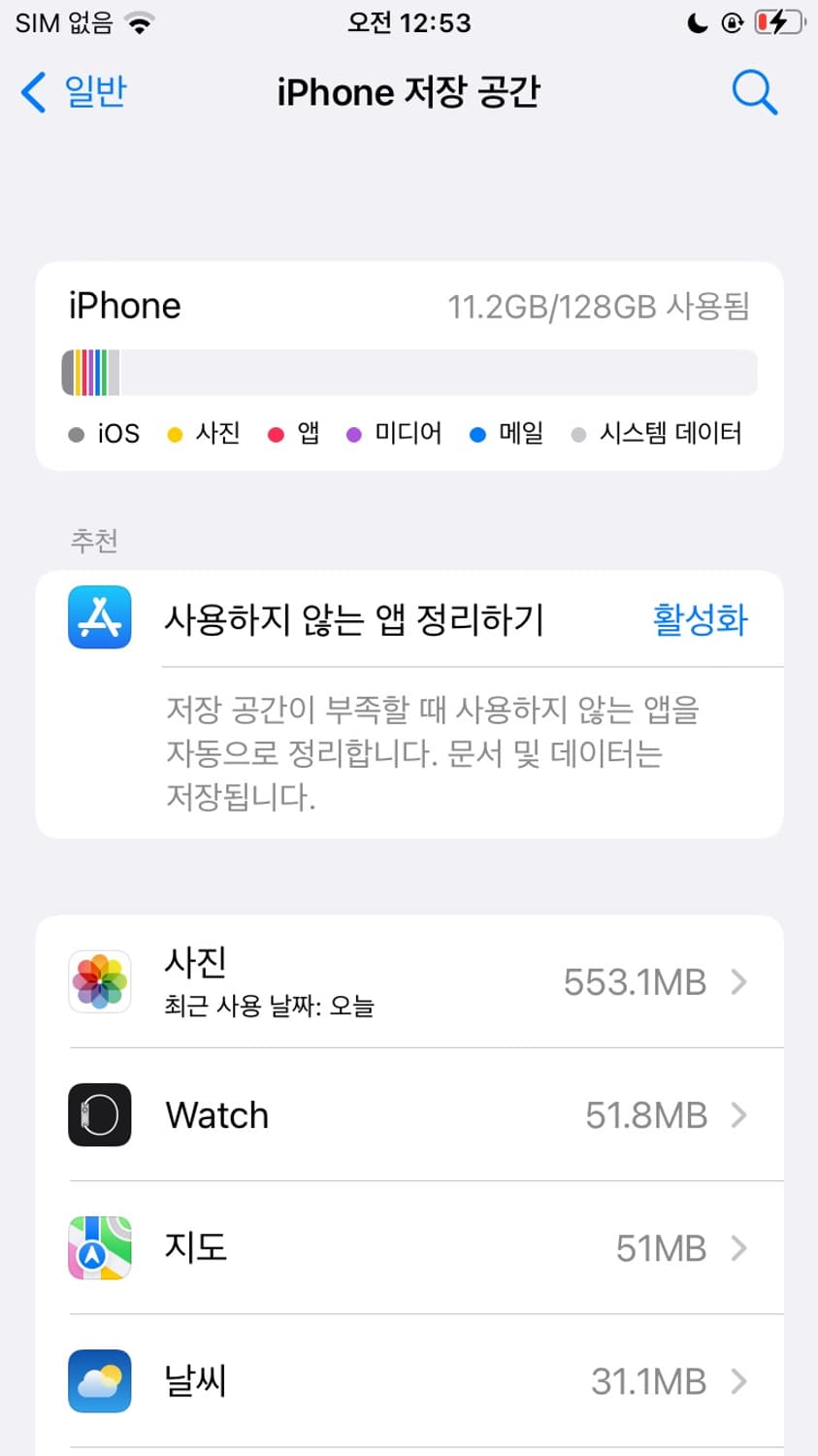The image size is (818, 1456).
Task: Tap the 시스템 데이터 legend dot
Action: click(x=578, y=434)
